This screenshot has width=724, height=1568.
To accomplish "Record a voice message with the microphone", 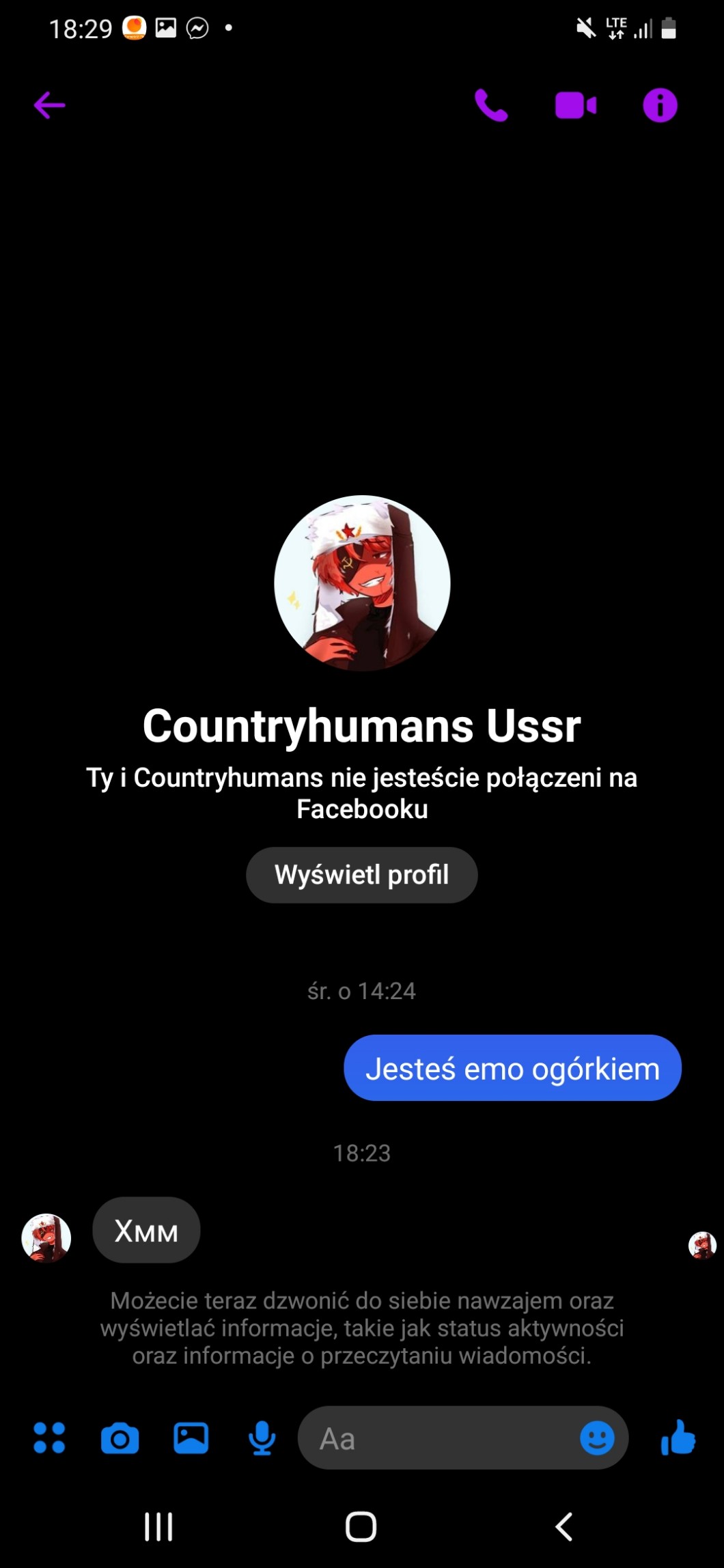I will tap(262, 1438).
